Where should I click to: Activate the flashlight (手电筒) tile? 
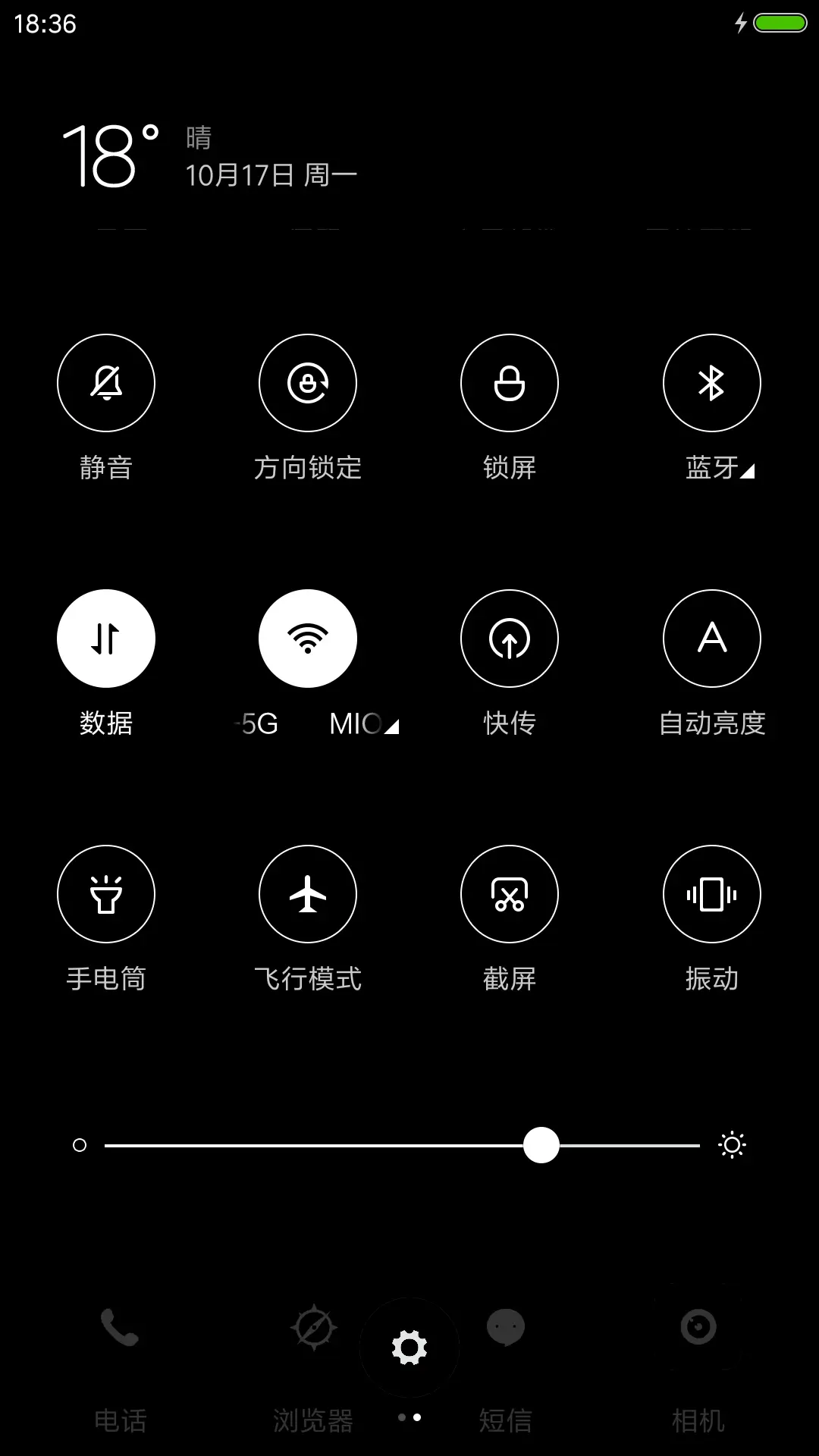coord(106,894)
